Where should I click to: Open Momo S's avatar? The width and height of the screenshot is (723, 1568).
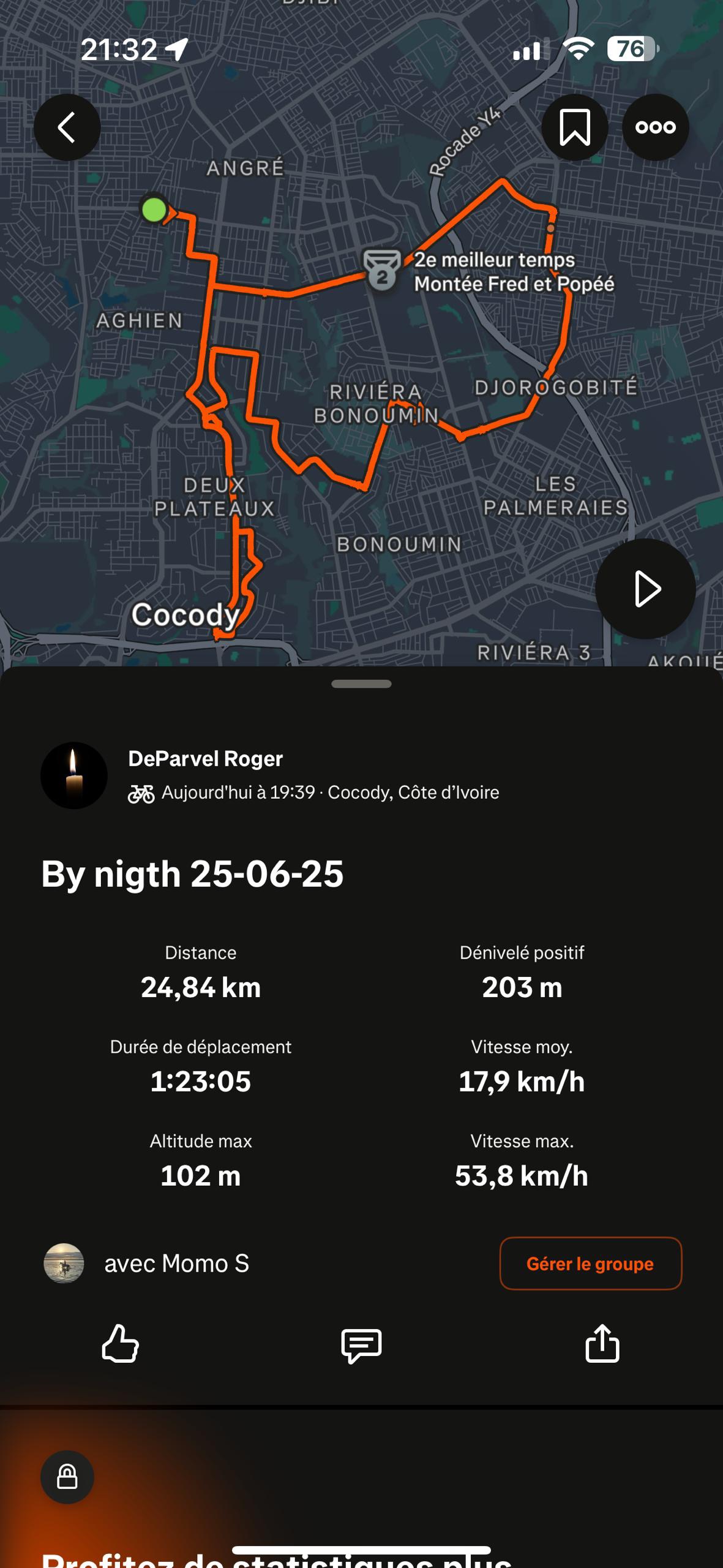[x=64, y=1264]
